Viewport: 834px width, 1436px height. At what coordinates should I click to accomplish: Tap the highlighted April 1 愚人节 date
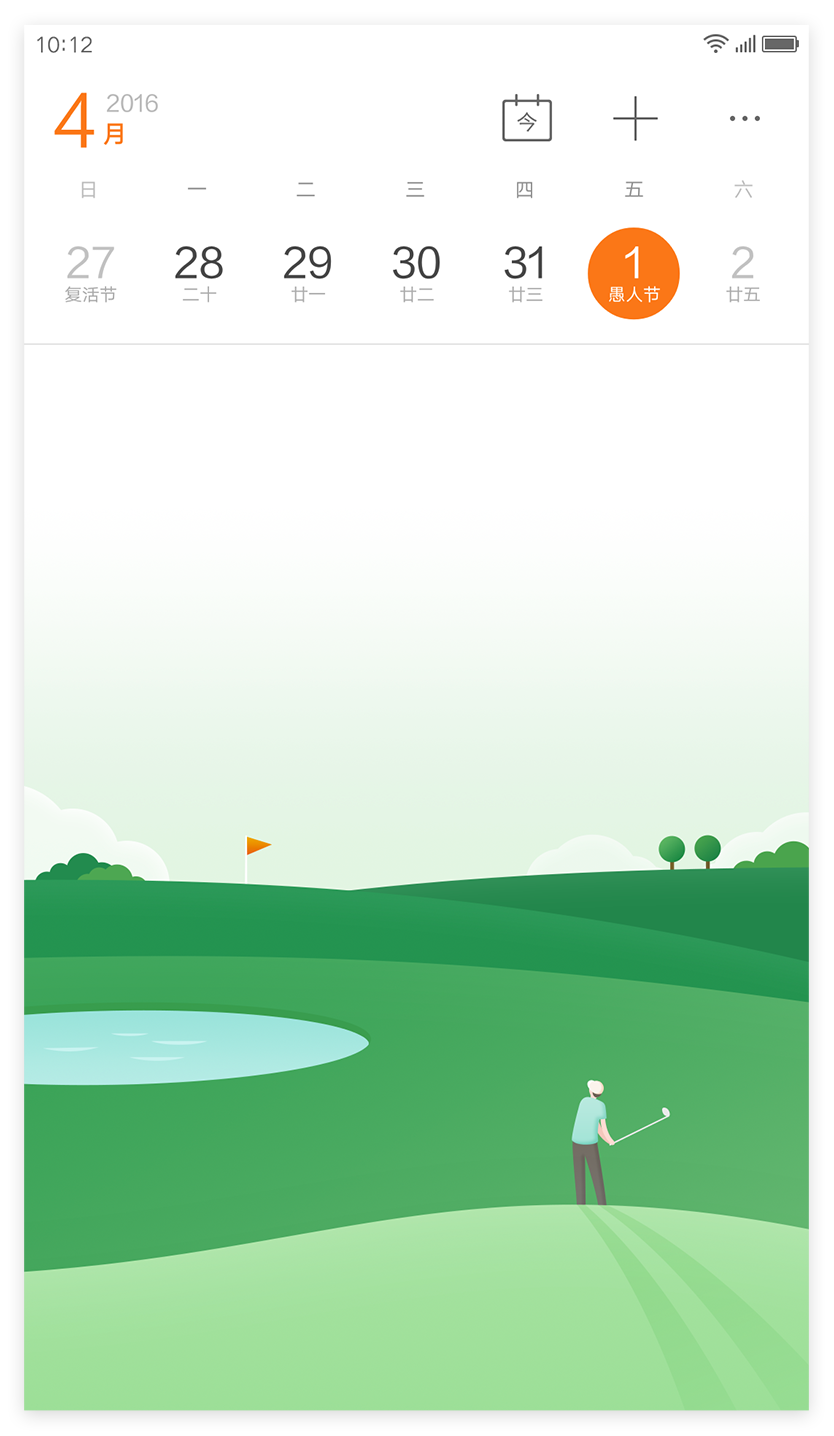[x=634, y=273]
